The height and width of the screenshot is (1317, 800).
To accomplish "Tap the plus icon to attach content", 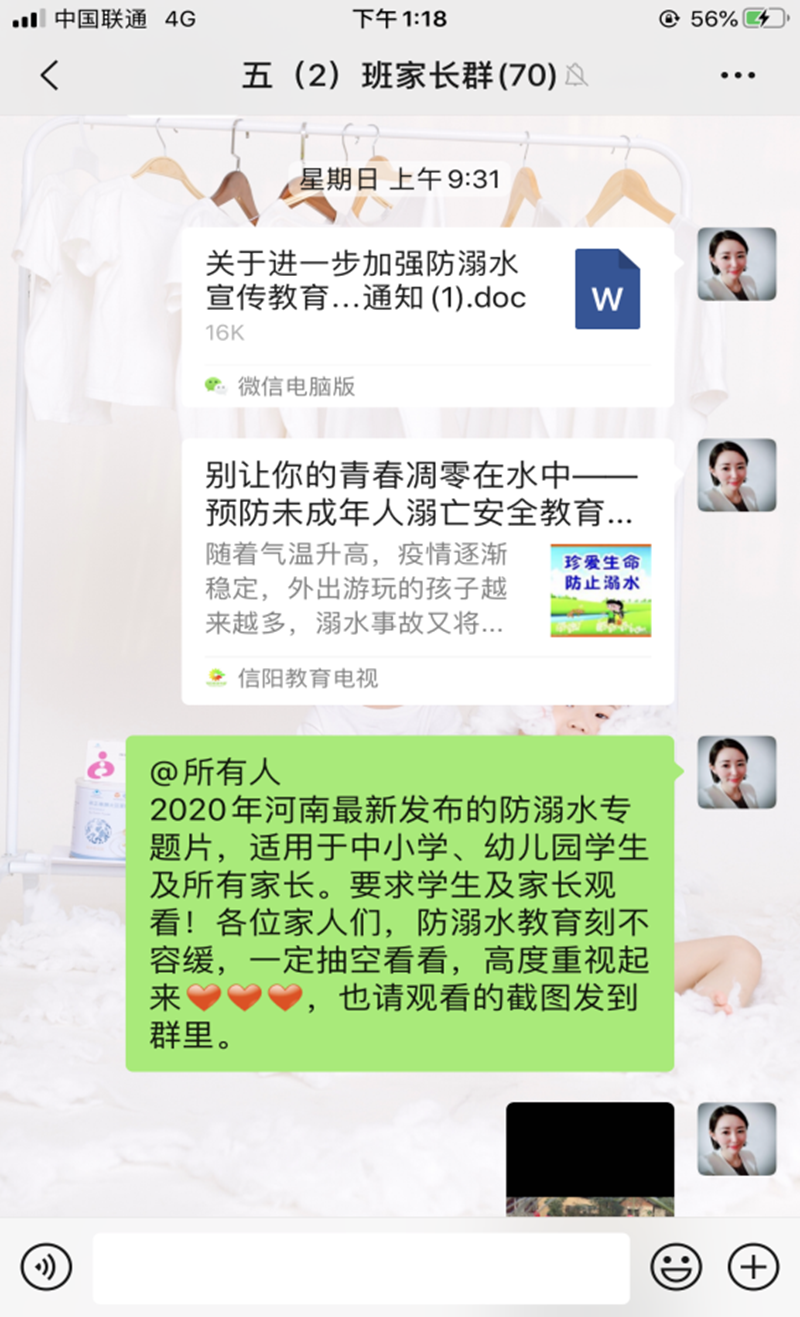I will coord(751,1265).
